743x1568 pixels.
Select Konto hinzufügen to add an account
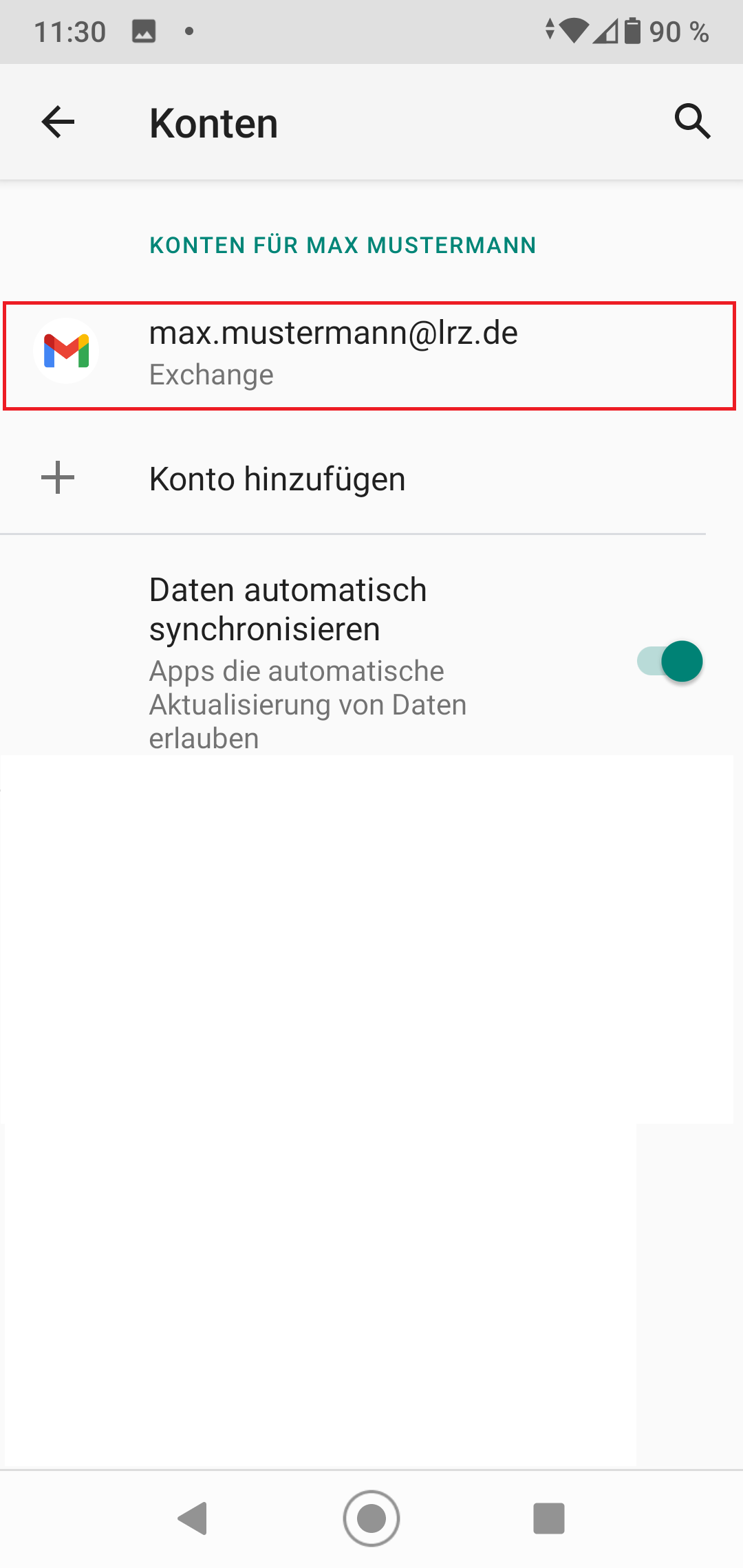tap(277, 479)
